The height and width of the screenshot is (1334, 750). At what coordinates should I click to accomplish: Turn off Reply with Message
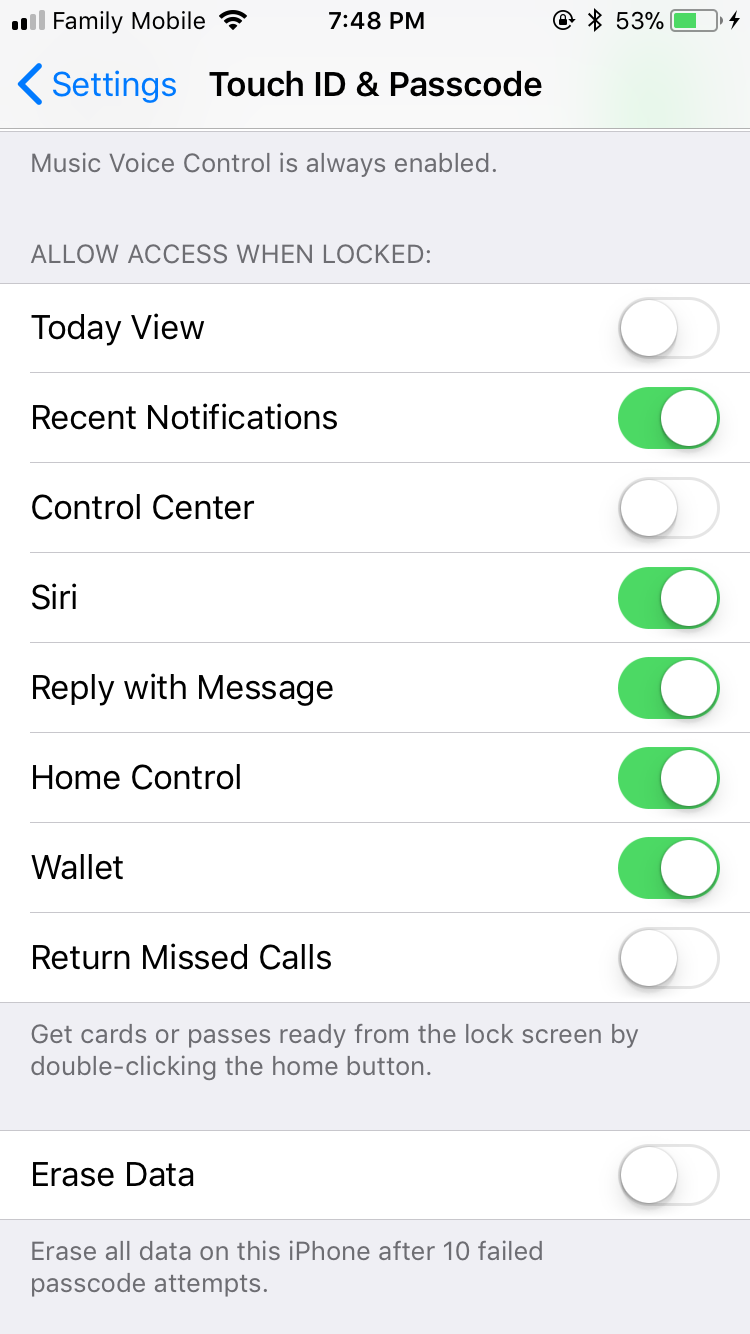(x=668, y=688)
